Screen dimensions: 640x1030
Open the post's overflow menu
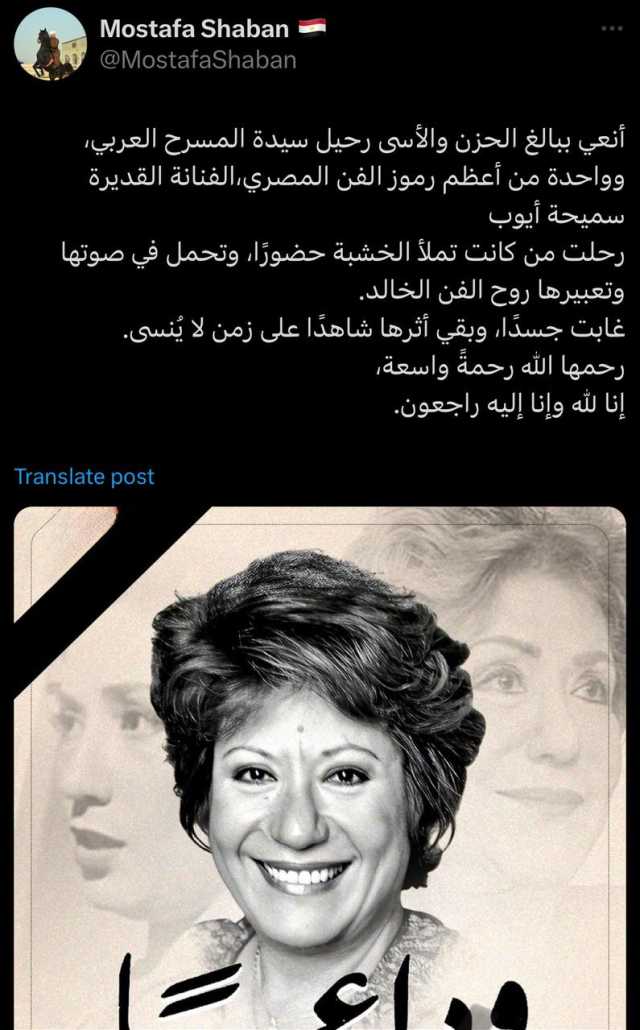coord(611,29)
